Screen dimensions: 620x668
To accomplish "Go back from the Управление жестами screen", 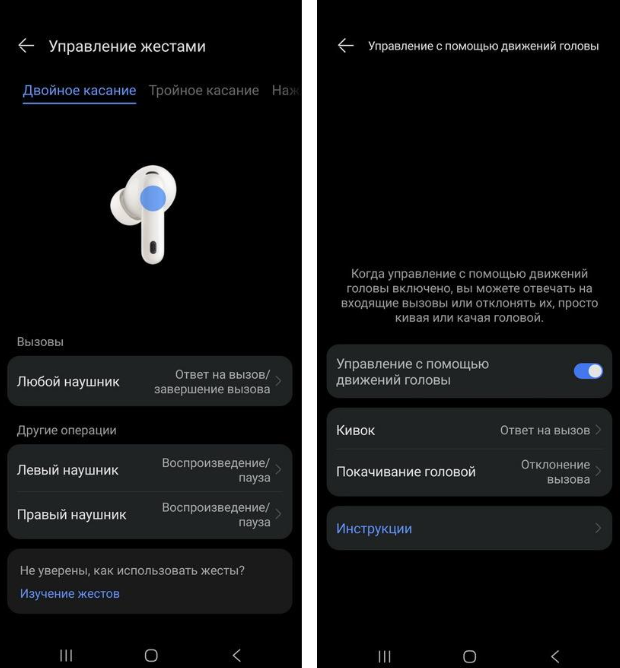I will (26, 46).
